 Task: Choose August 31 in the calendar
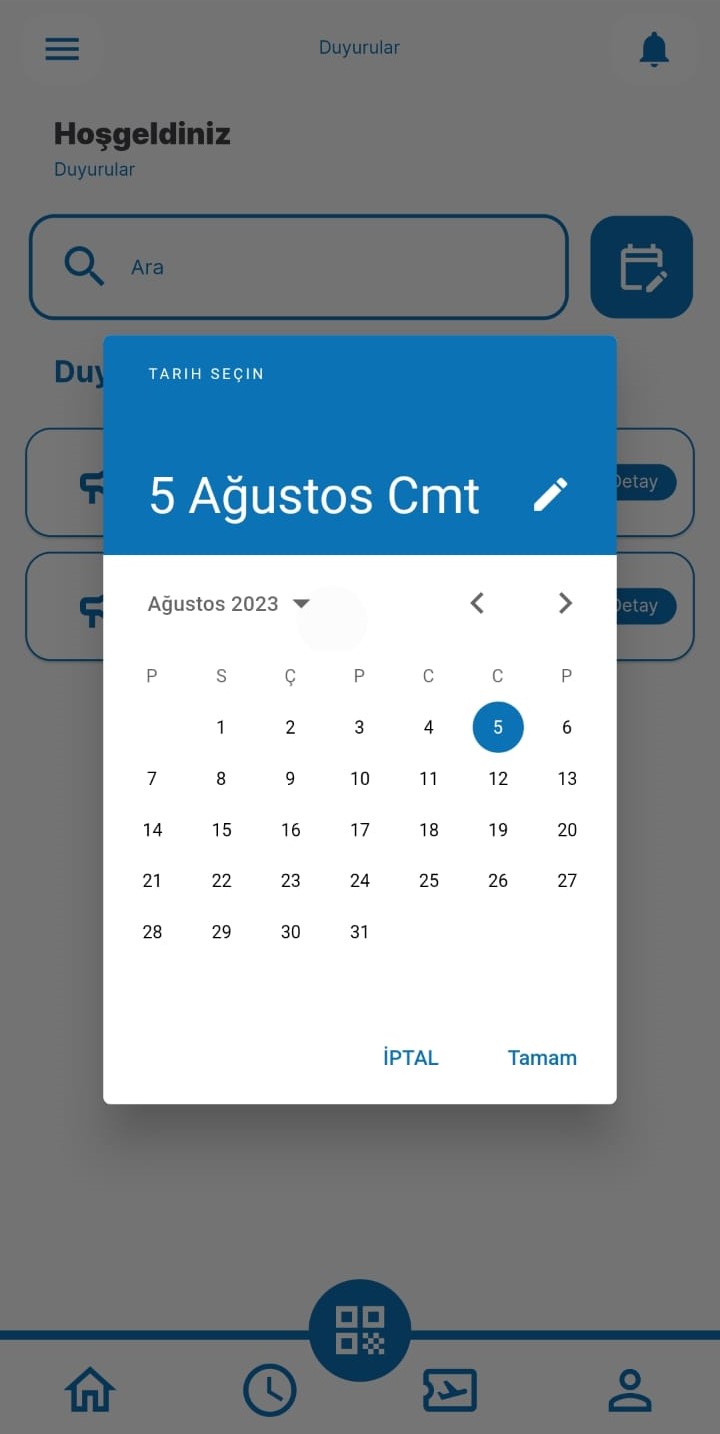click(x=360, y=932)
